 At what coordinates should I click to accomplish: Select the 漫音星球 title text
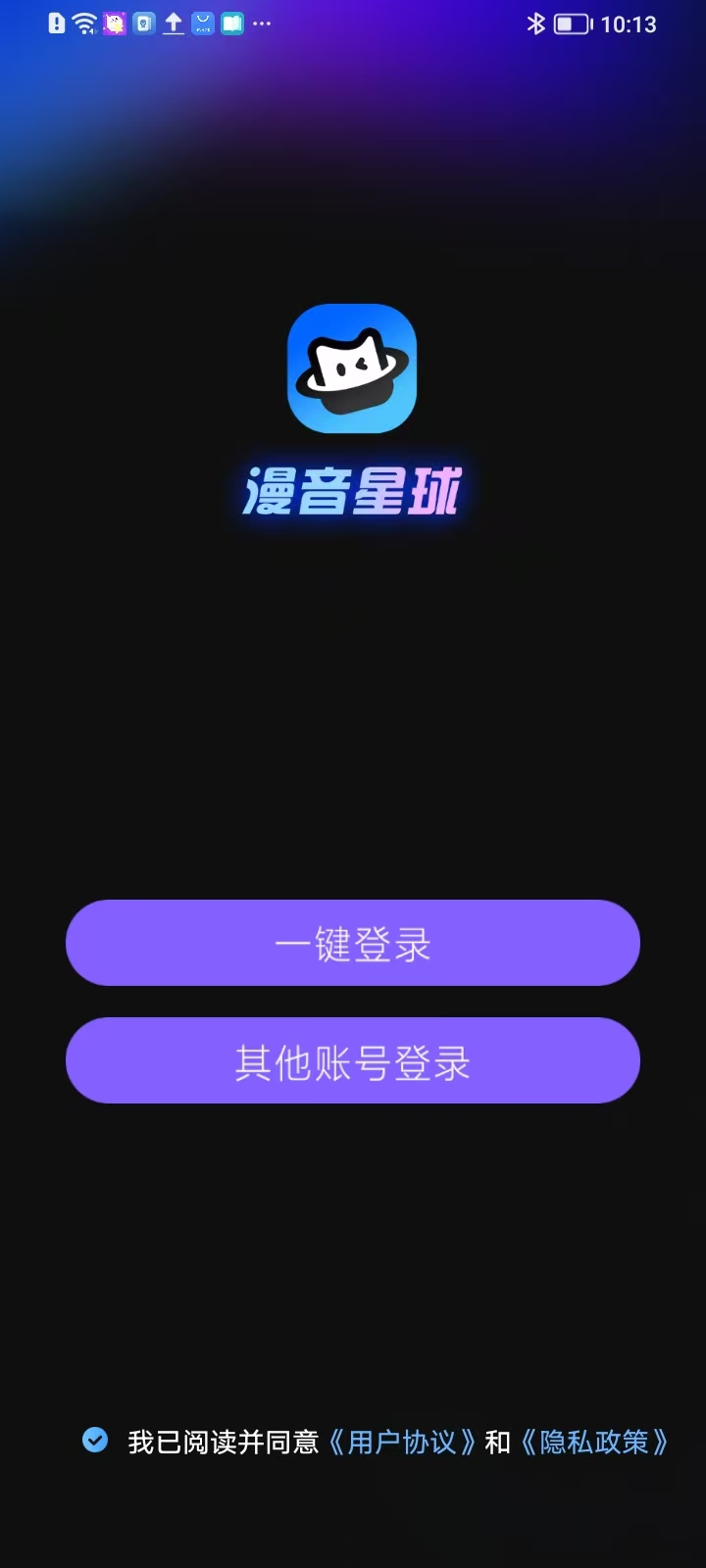pyautogui.click(x=353, y=490)
